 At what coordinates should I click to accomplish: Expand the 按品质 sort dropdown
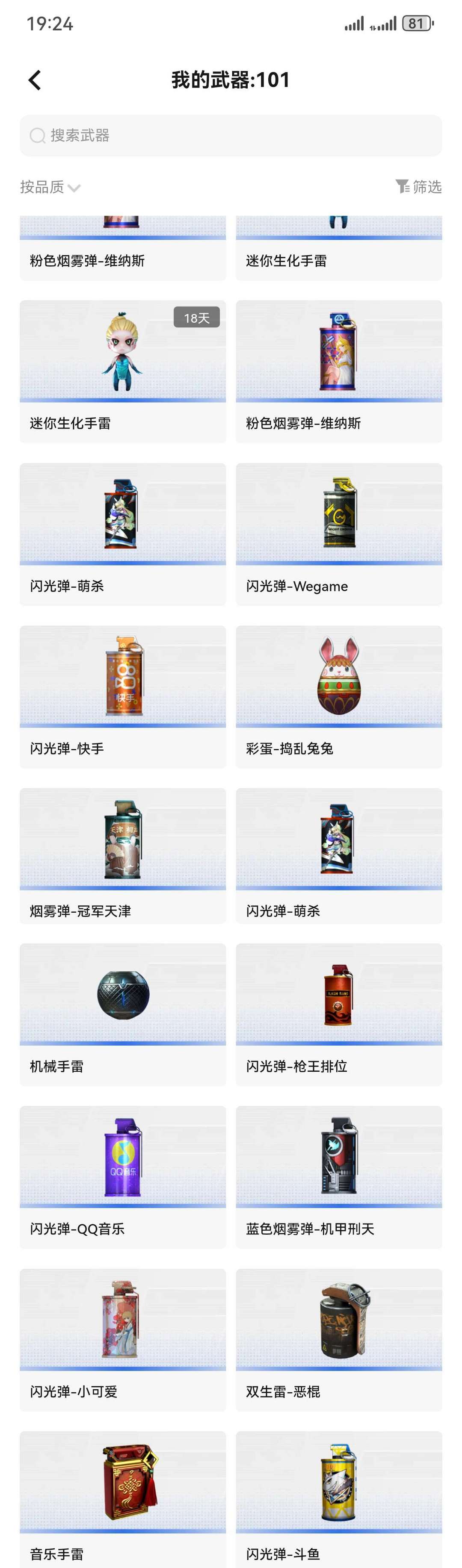coord(50,187)
